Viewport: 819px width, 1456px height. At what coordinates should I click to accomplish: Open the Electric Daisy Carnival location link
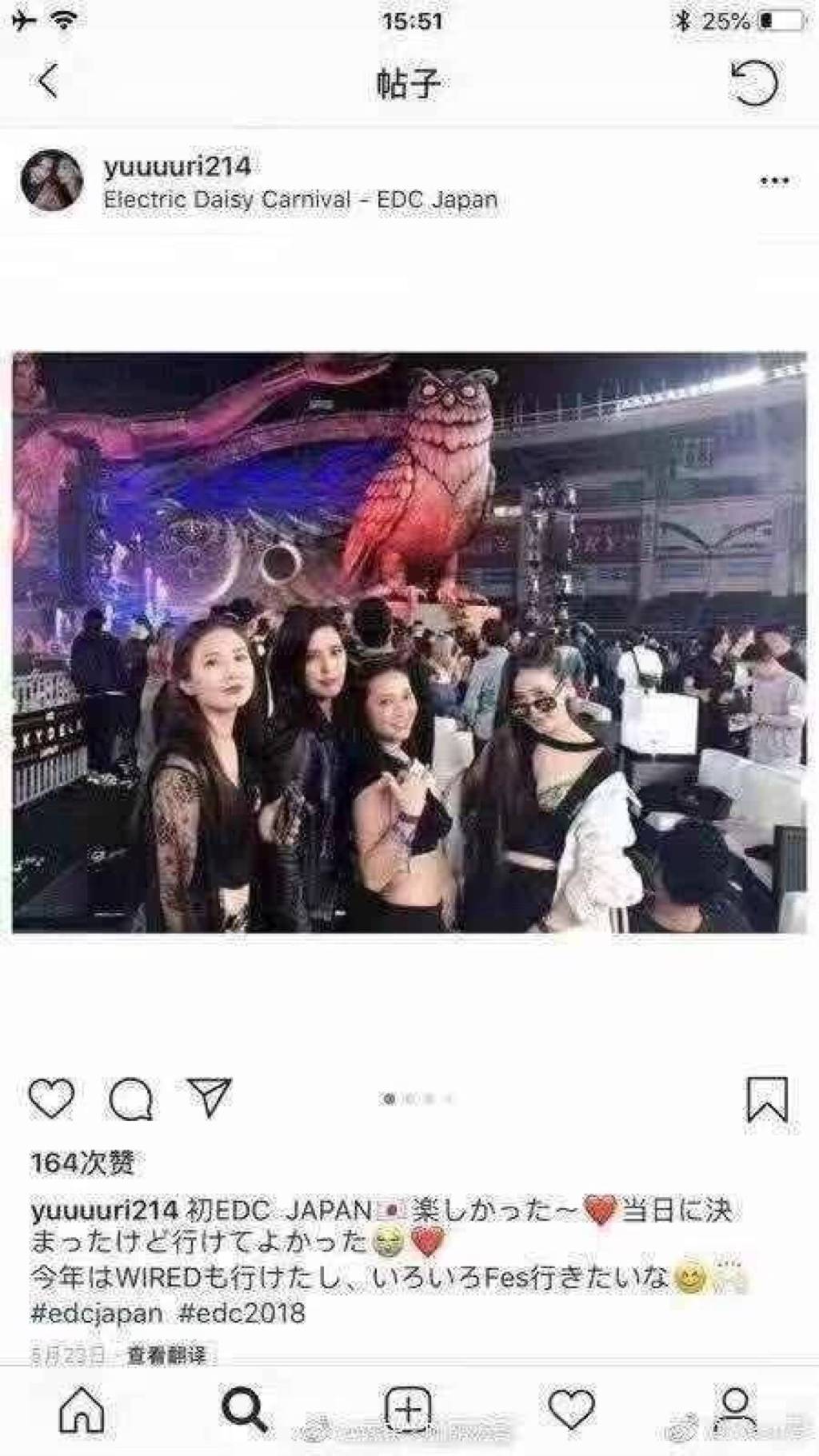coord(300,200)
